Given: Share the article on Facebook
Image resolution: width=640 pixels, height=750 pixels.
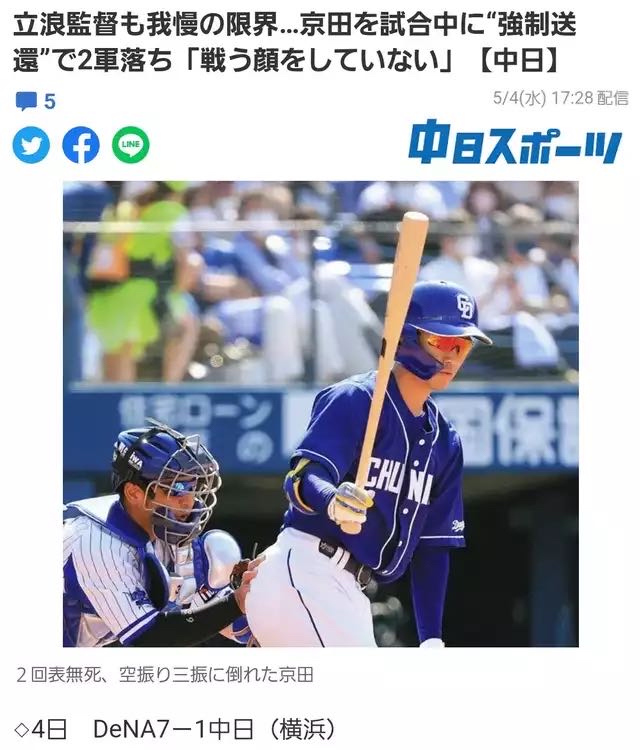Looking at the screenshot, I should [x=81, y=146].
